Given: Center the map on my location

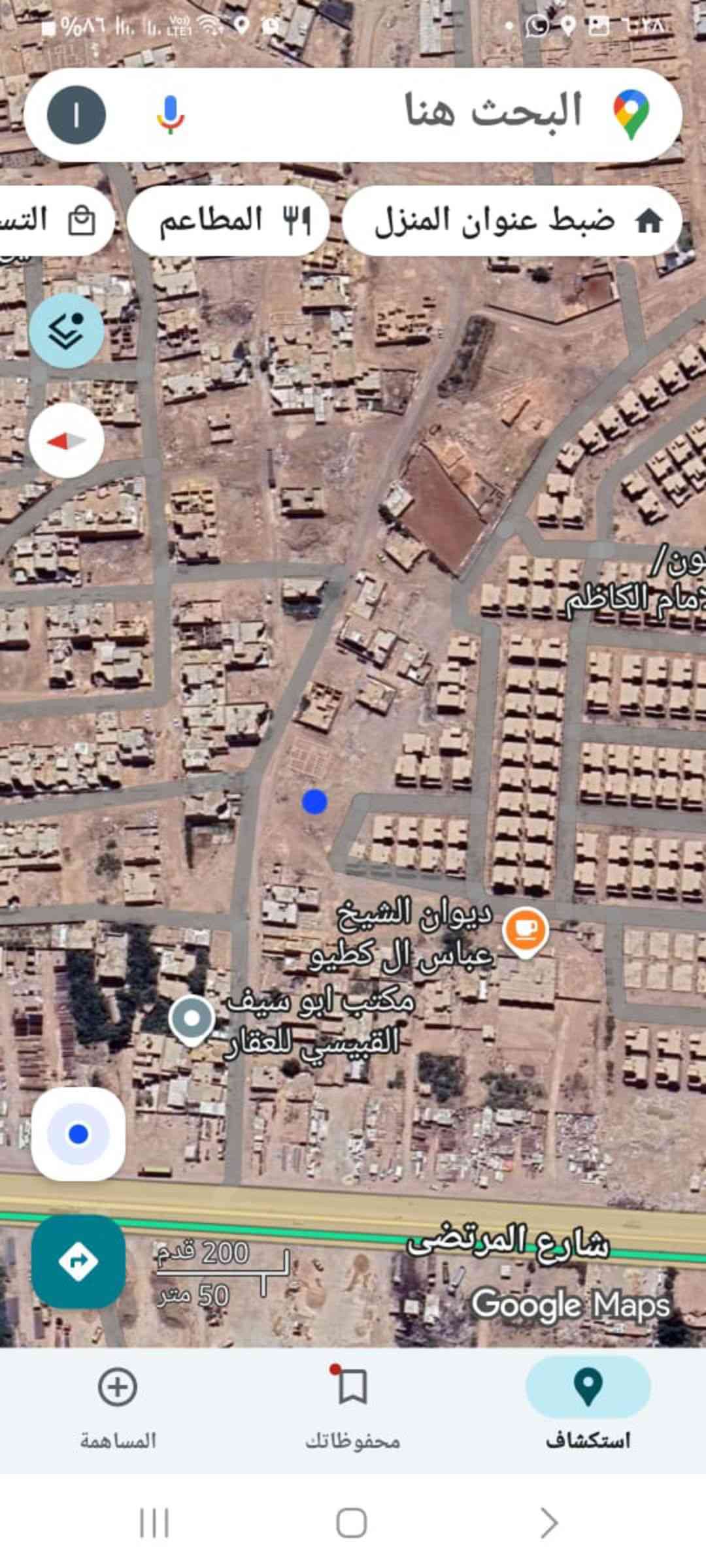Looking at the screenshot, I should tap(78, 1134).
